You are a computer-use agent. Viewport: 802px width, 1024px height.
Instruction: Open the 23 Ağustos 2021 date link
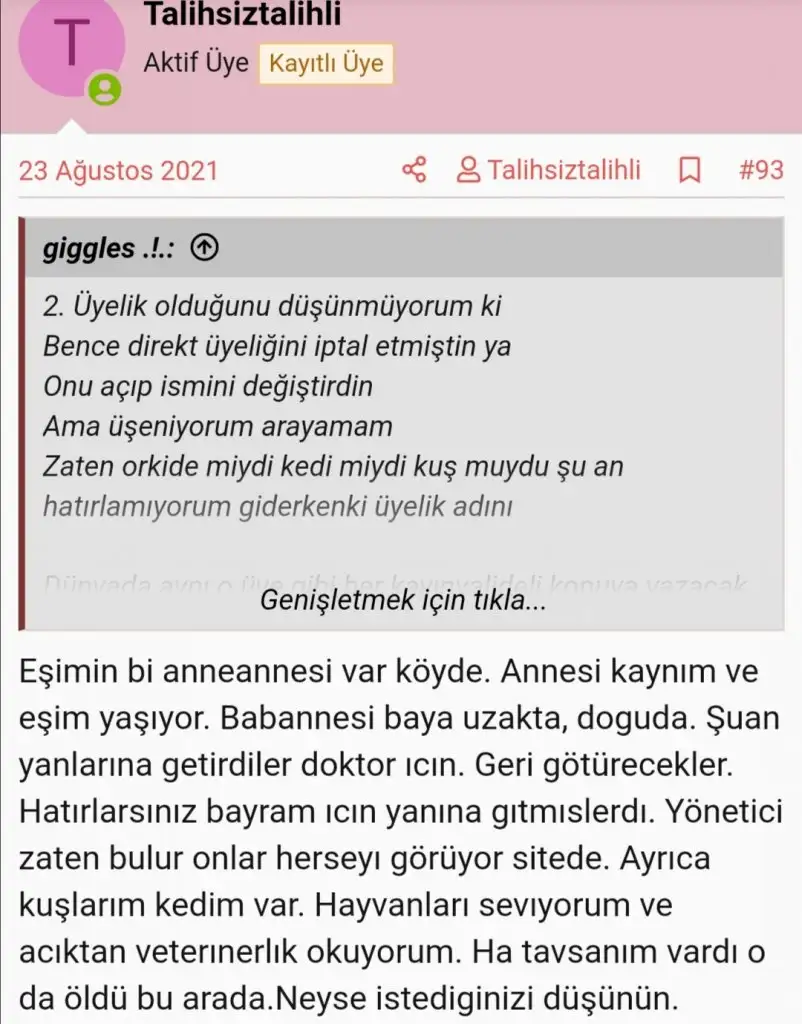(118, 170)
